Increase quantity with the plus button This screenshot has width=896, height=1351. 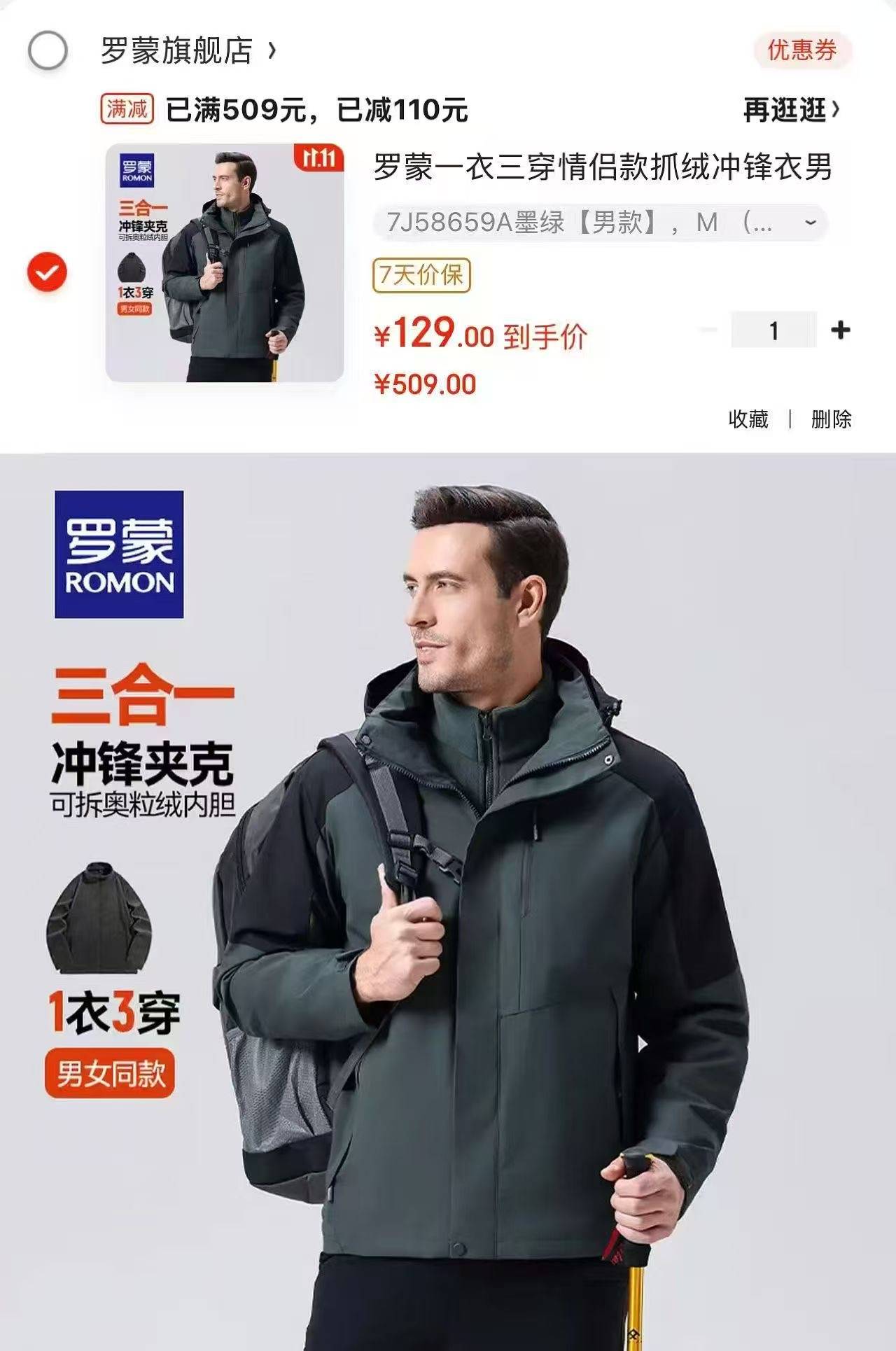pos(841,330)
